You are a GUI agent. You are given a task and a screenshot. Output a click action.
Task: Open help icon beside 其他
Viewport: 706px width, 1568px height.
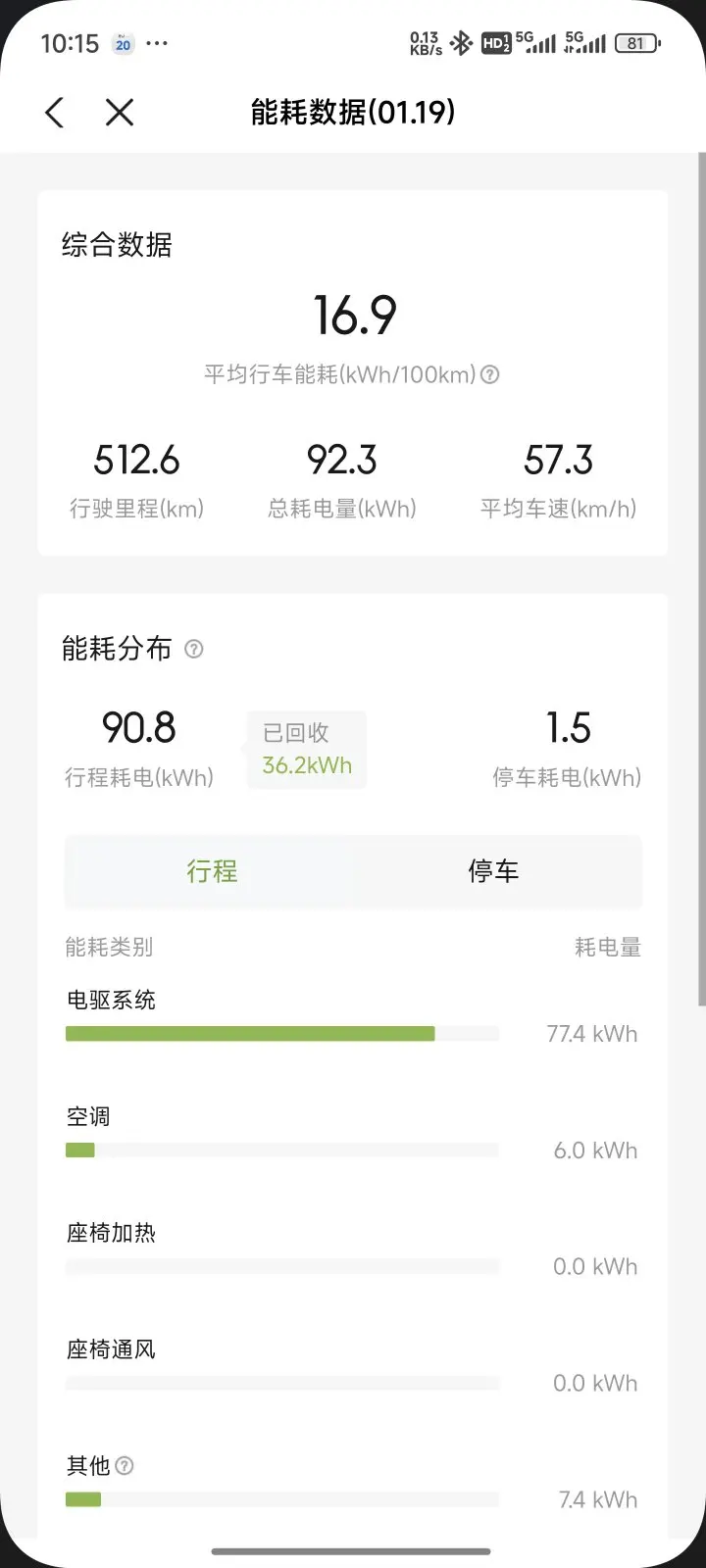point(125,1466)
